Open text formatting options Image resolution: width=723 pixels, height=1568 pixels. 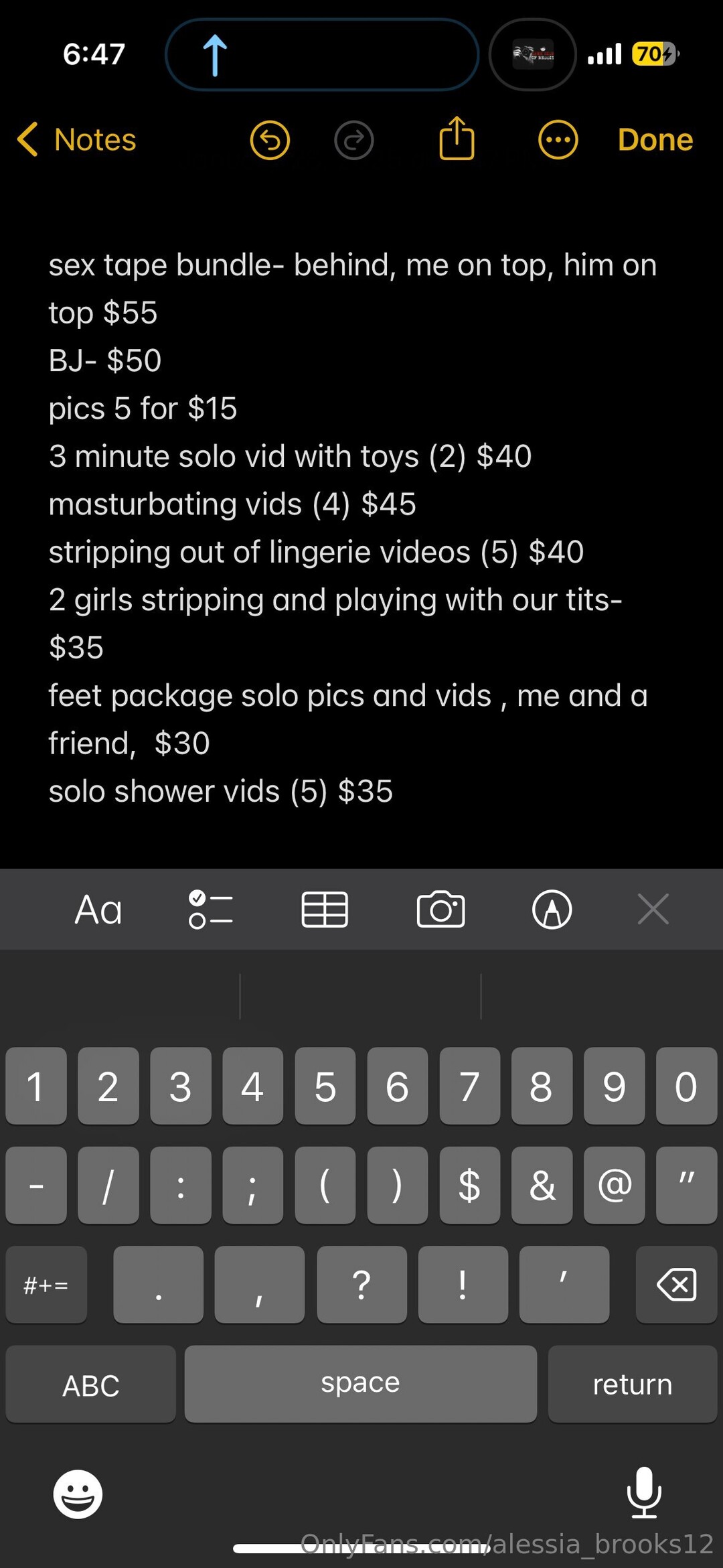click(98, 910)
